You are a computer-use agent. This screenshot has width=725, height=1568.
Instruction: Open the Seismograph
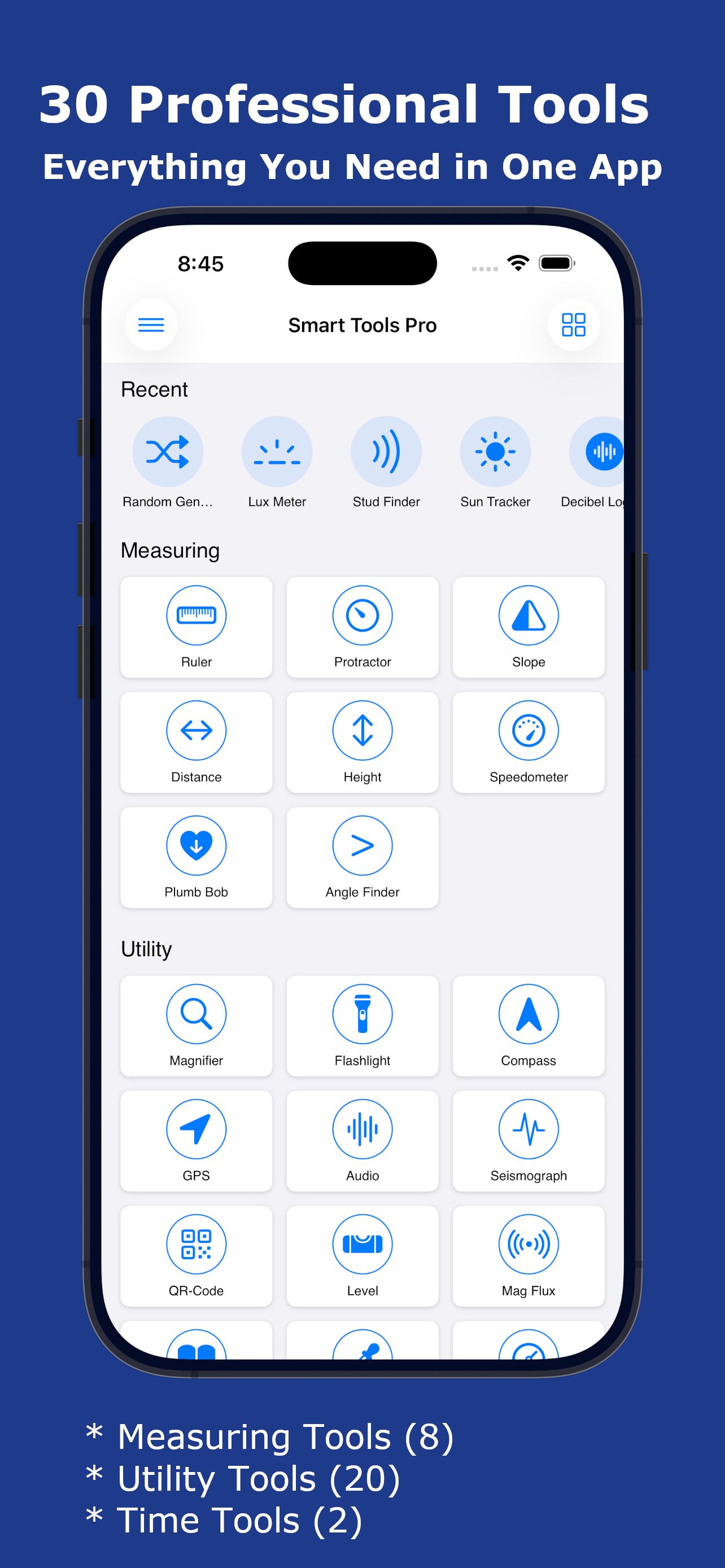coord(529,1141)
